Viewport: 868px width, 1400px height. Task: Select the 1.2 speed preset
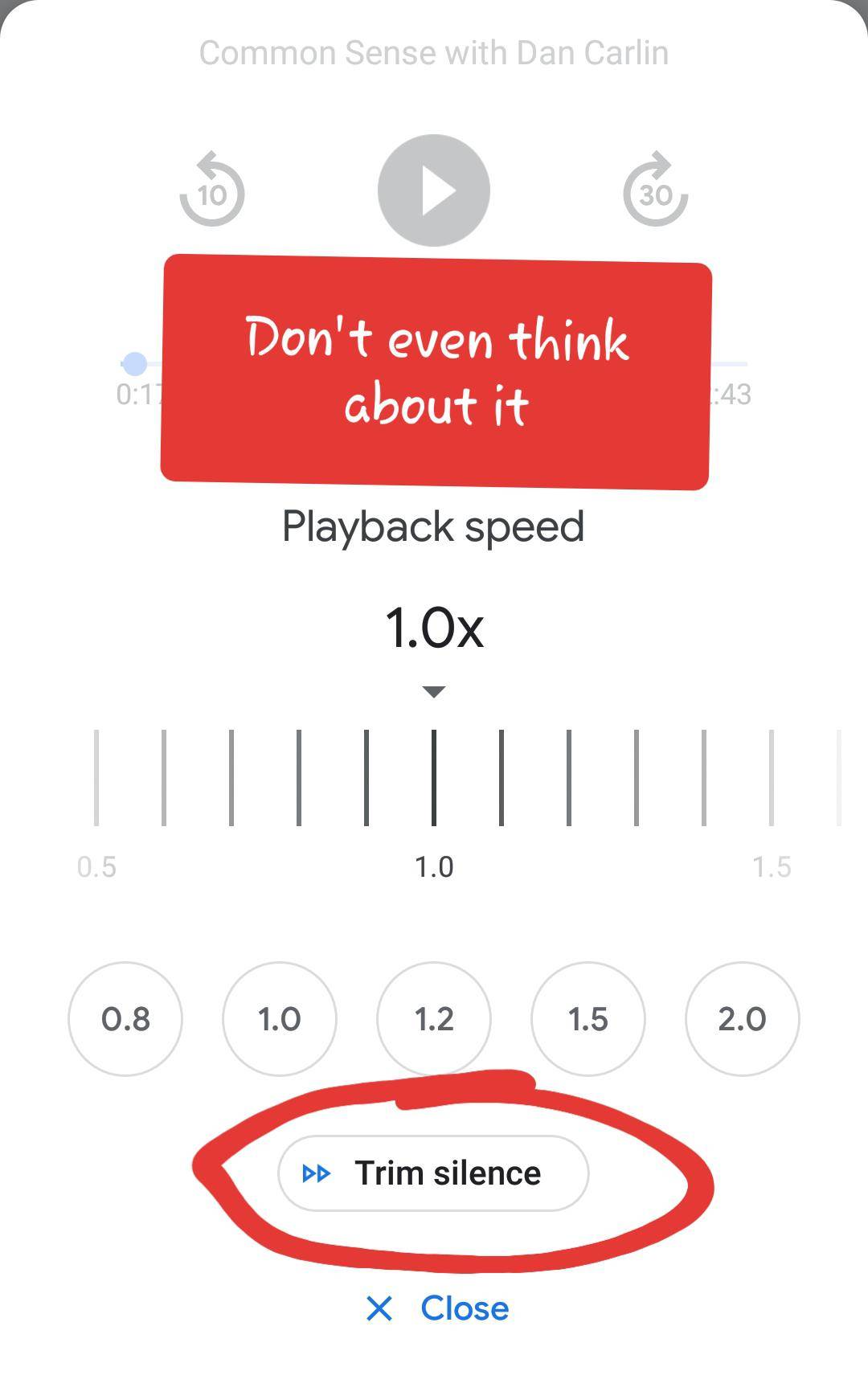pos(434,1019)
